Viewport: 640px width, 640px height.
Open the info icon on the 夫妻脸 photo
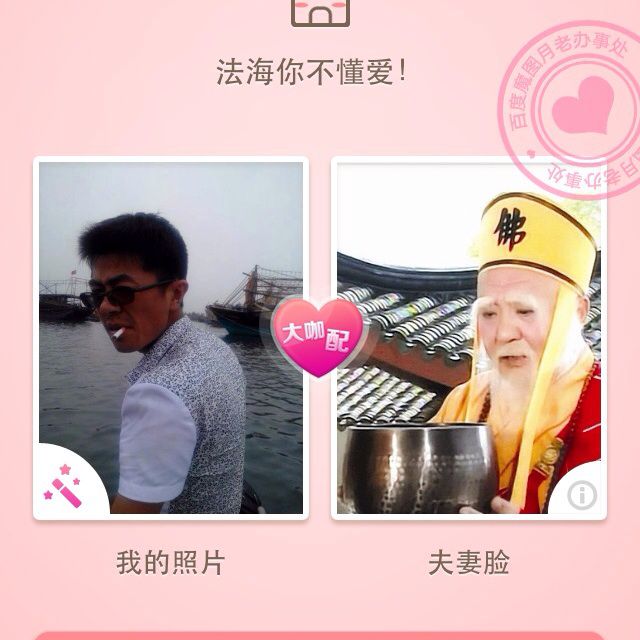pyautogui.click(x=582, y=494)
